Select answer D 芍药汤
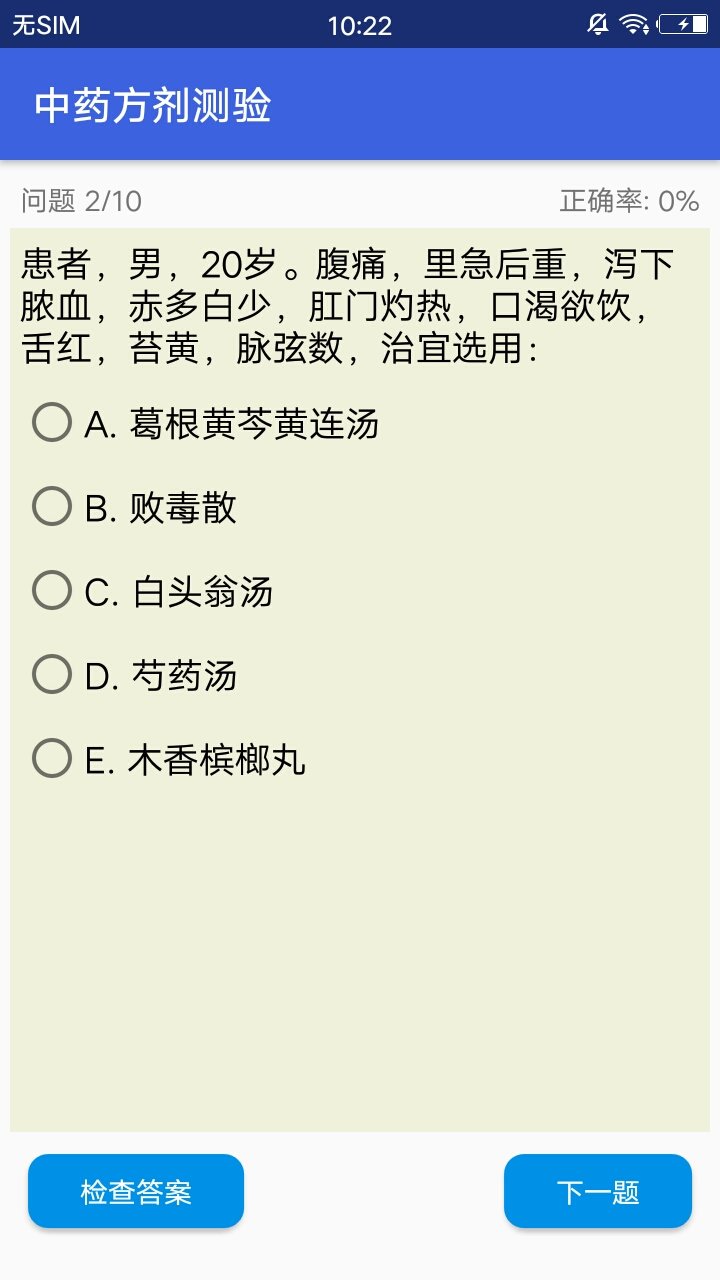The image size is (720, 1280). (x=135, y=676)
